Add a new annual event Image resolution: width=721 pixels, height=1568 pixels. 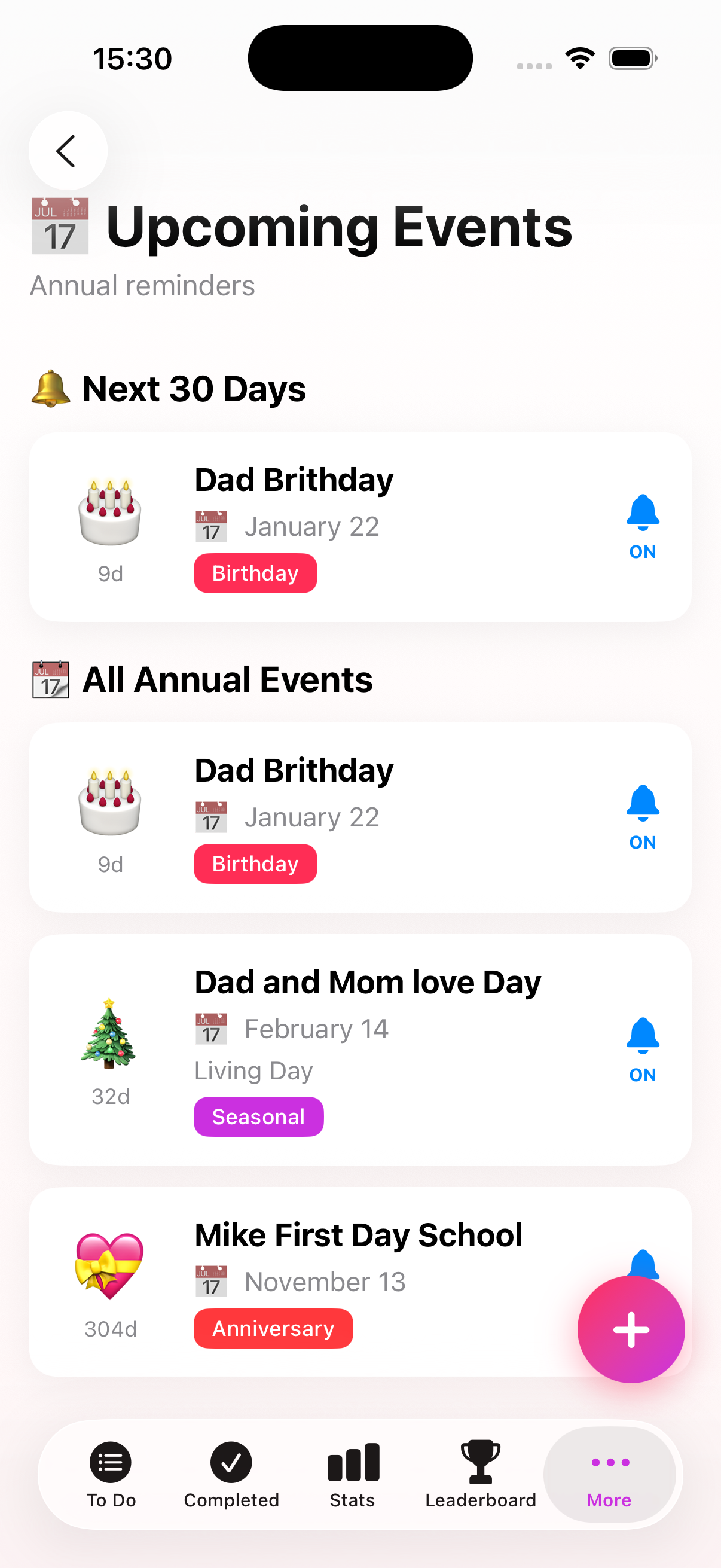pos(630,1328)
